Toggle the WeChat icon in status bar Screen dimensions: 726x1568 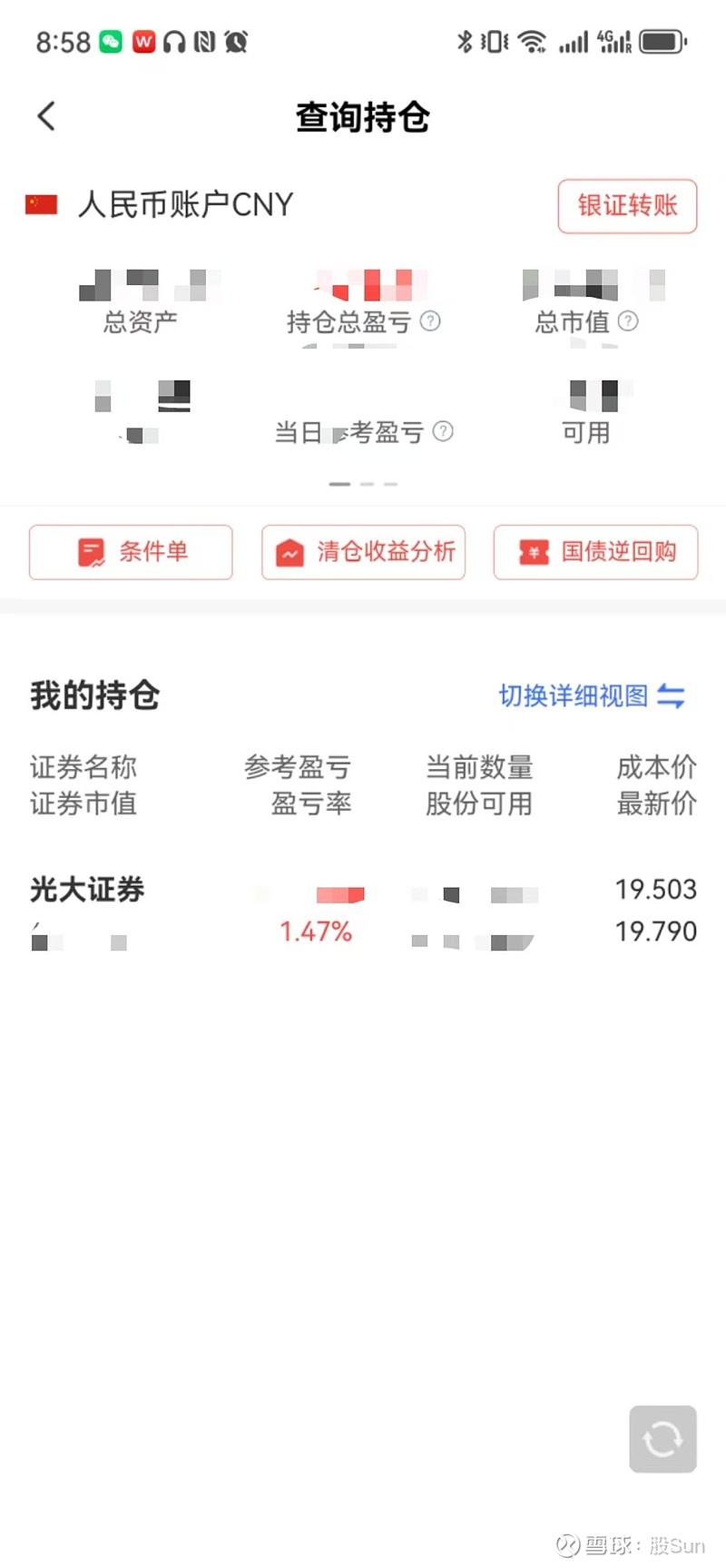pos(111,41)
